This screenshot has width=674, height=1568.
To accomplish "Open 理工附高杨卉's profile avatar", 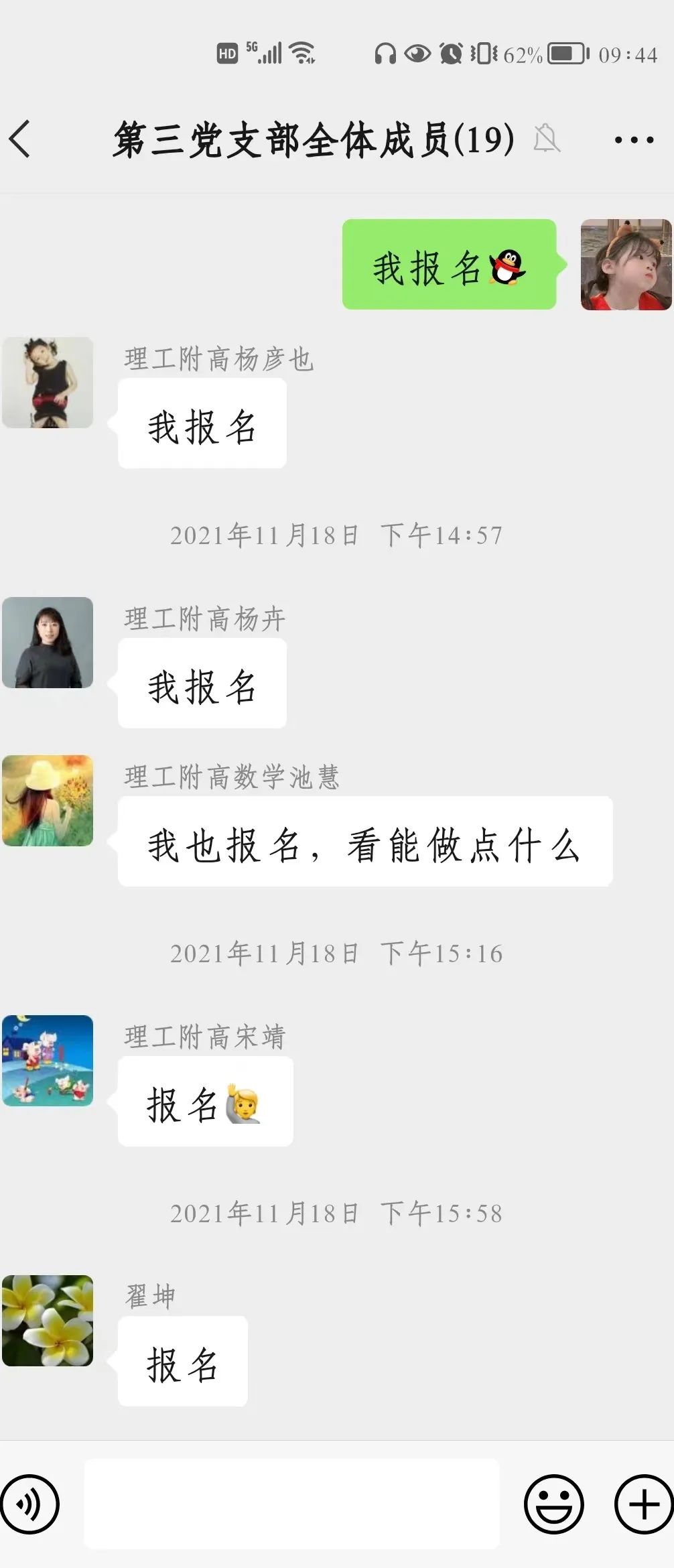I will coord(48,643).
